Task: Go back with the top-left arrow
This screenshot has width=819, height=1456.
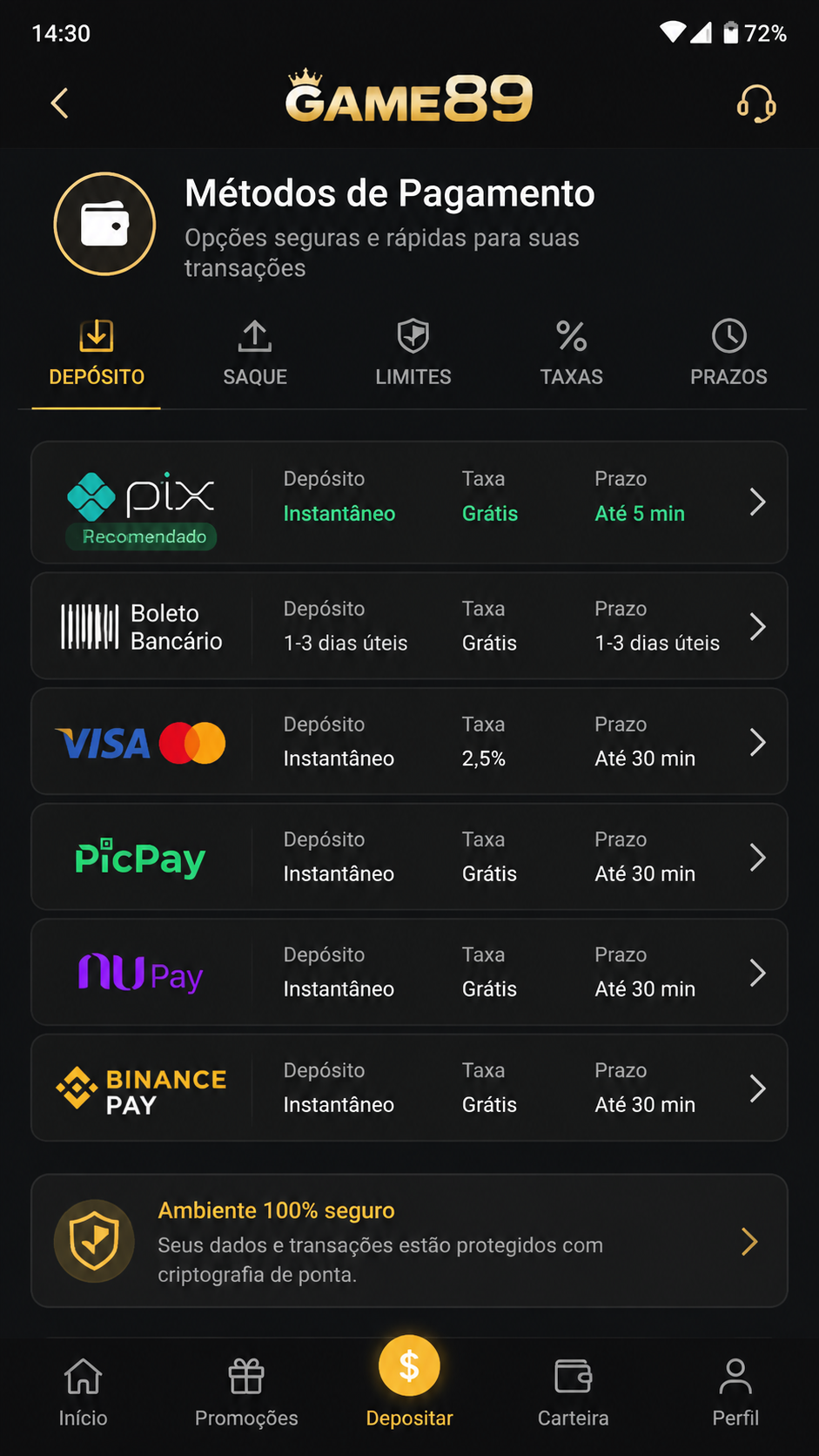Action: [59, 104]
